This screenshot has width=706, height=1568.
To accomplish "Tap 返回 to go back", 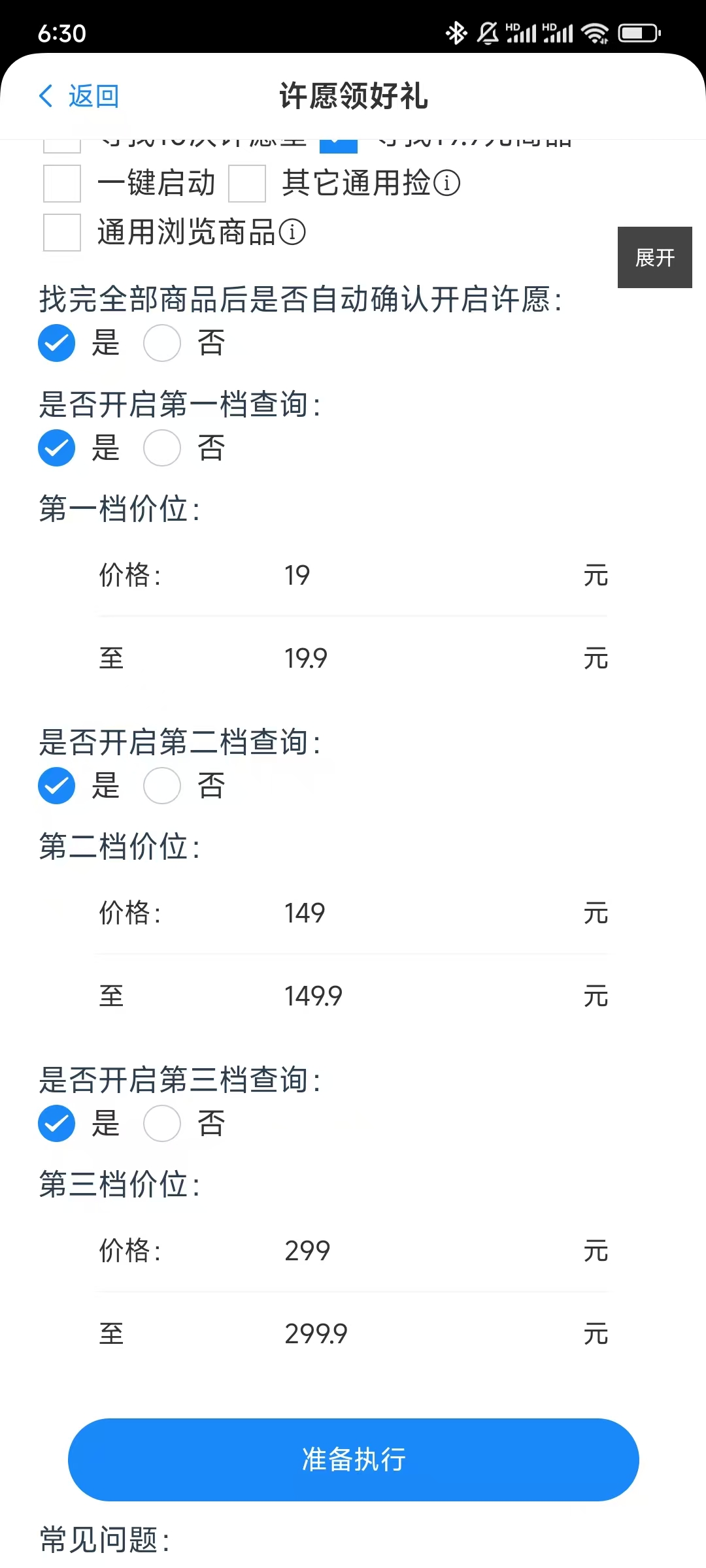I will pyautogui.click(x=78, y=96).
